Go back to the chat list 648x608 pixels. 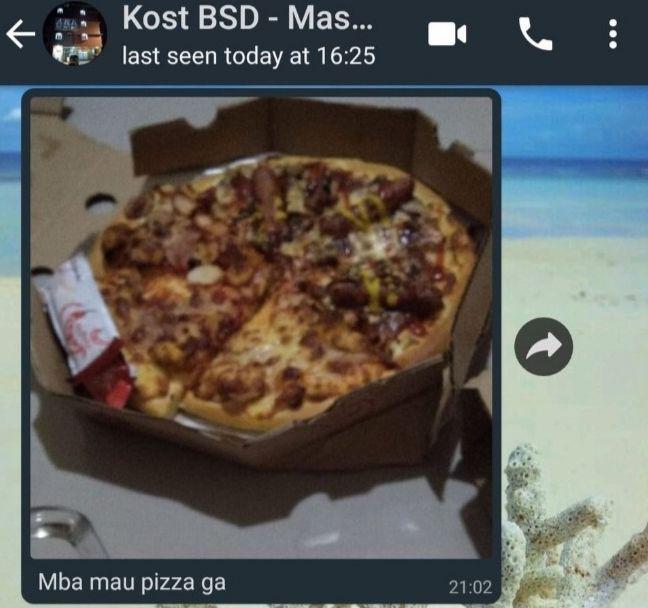pyautogui.click(x=20, y=34)
